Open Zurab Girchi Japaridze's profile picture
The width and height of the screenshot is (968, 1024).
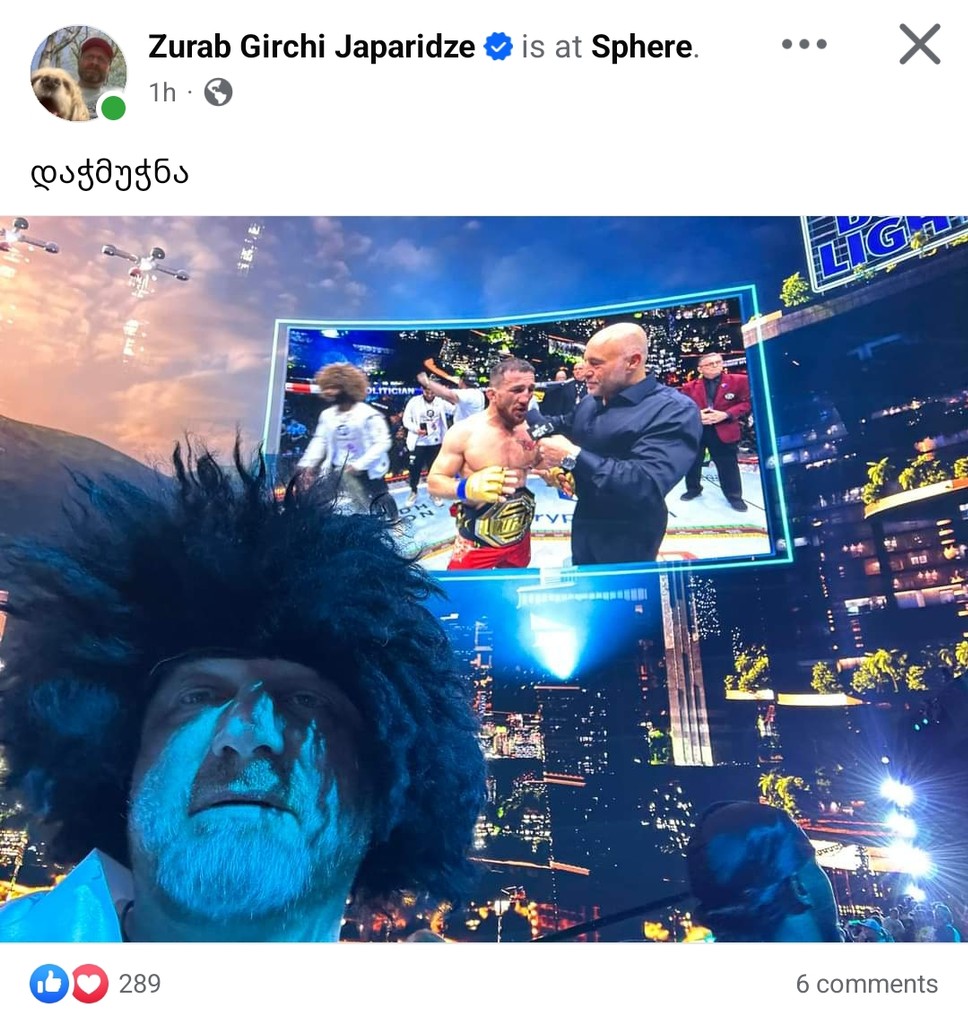pyautogui.click(x=78, y=72)
